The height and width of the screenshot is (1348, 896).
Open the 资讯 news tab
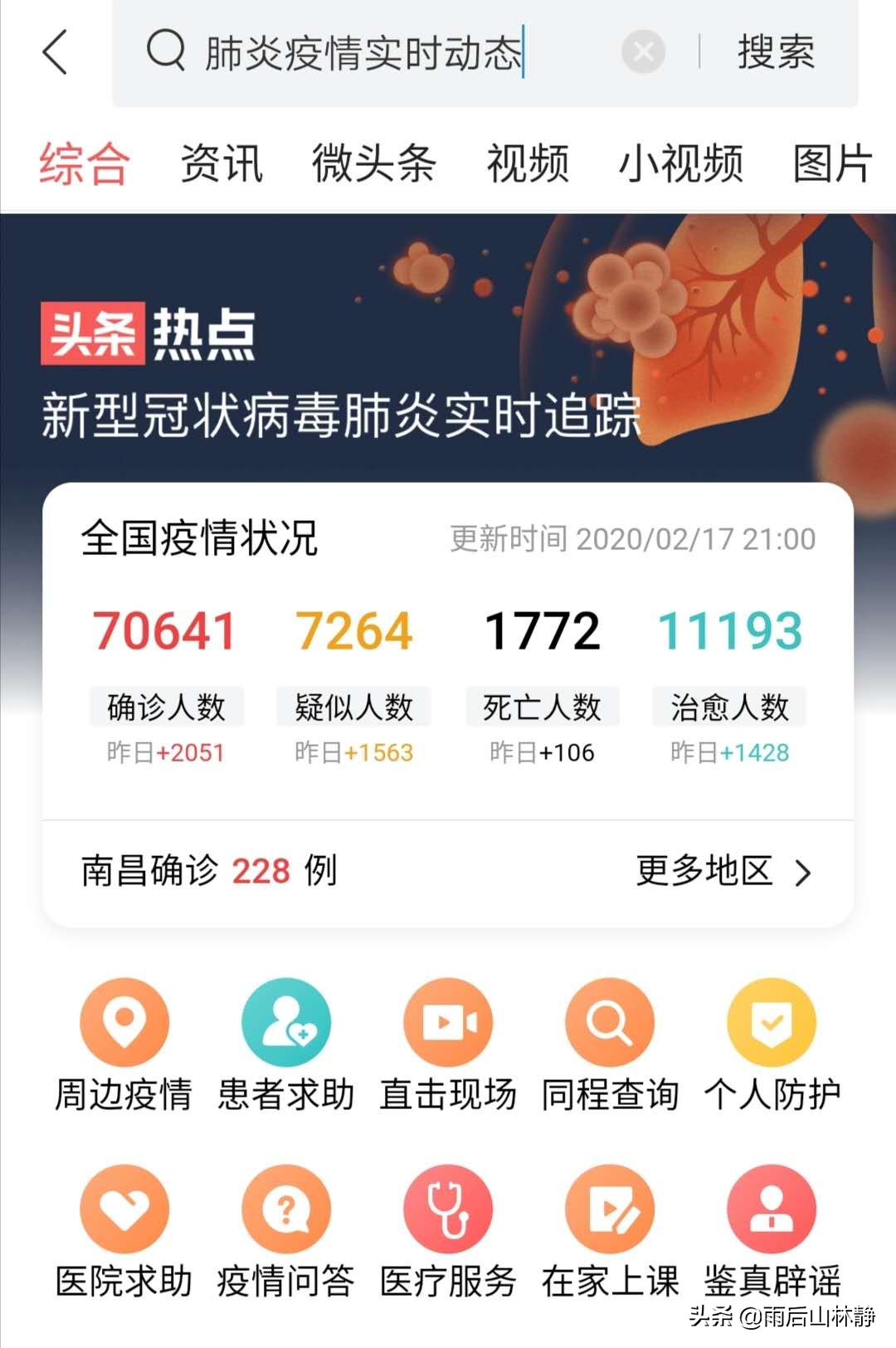(221, 163)
